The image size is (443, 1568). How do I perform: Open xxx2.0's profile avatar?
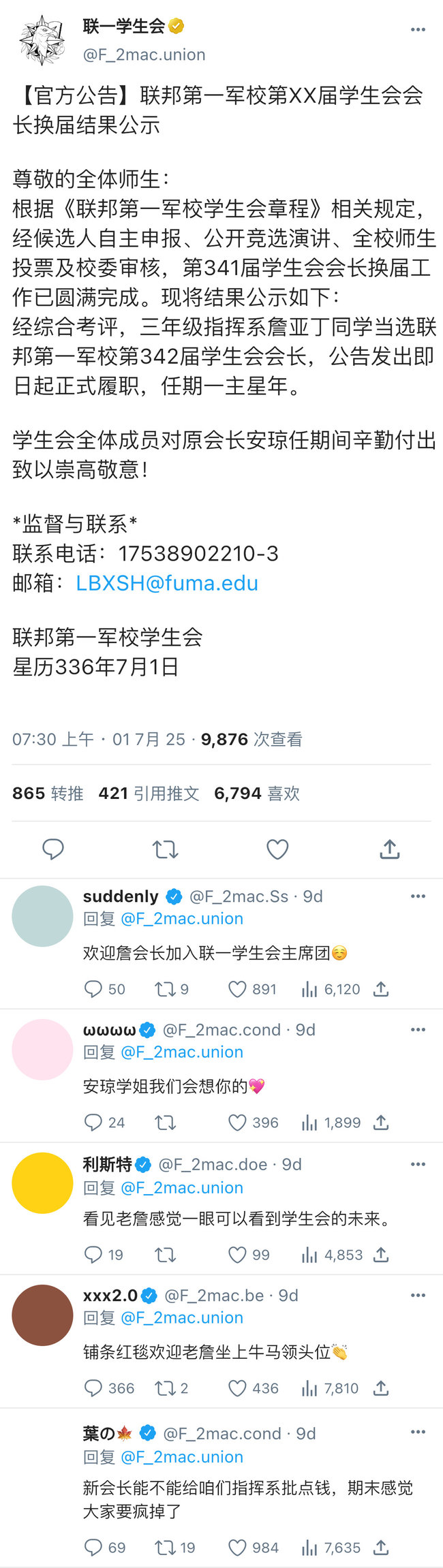point(42,1315)
